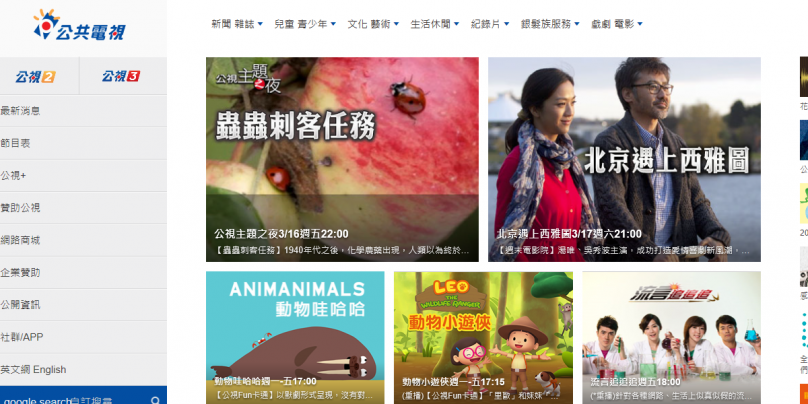Open the 戲劇 電影 dropdown
808x404 pixels.
(x=618, y=23)
